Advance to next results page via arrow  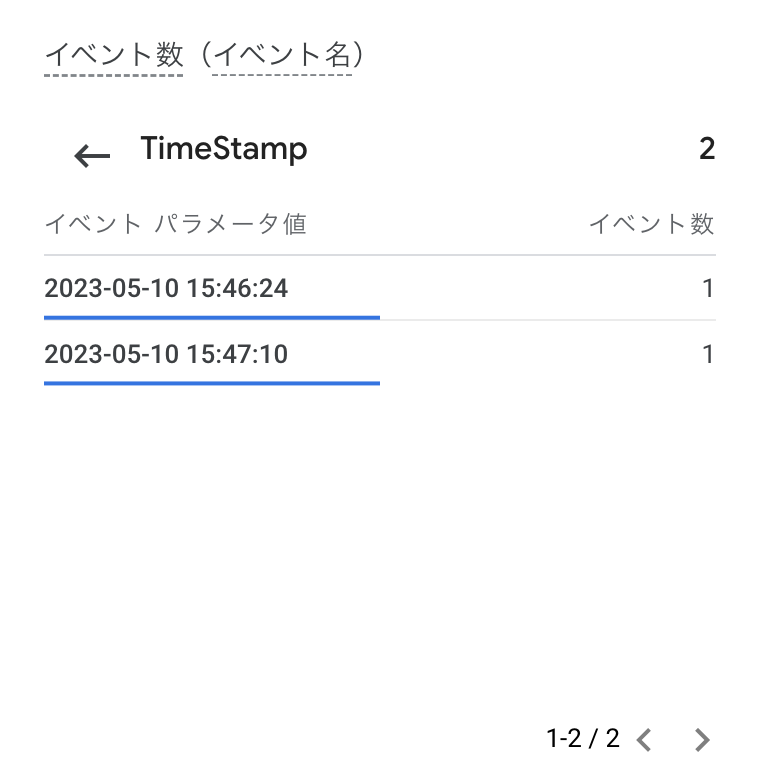tap(703, 738)
